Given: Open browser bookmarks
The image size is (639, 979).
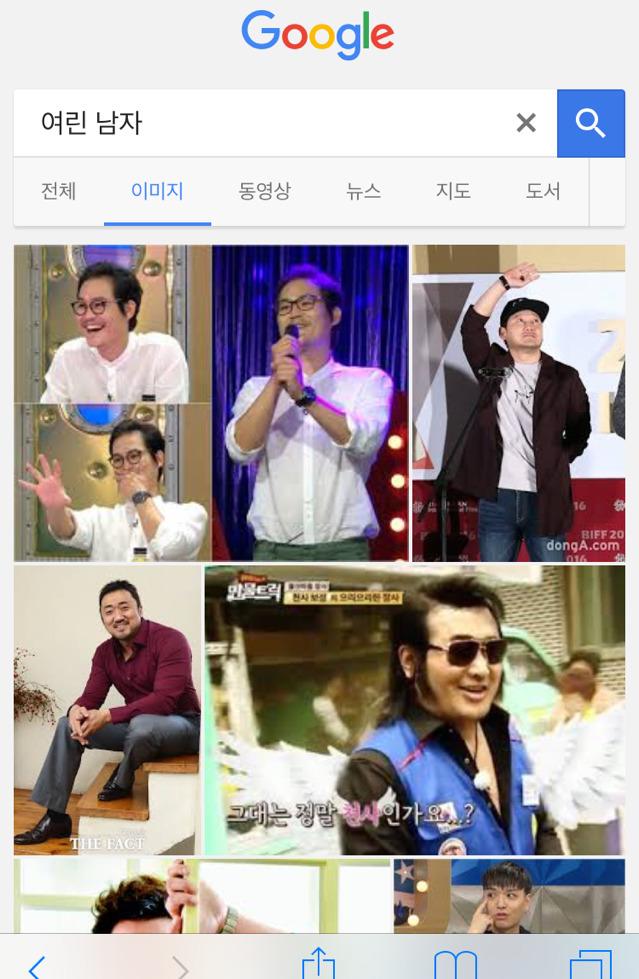Looking at the screenshot, I should [x=455, y=965].
